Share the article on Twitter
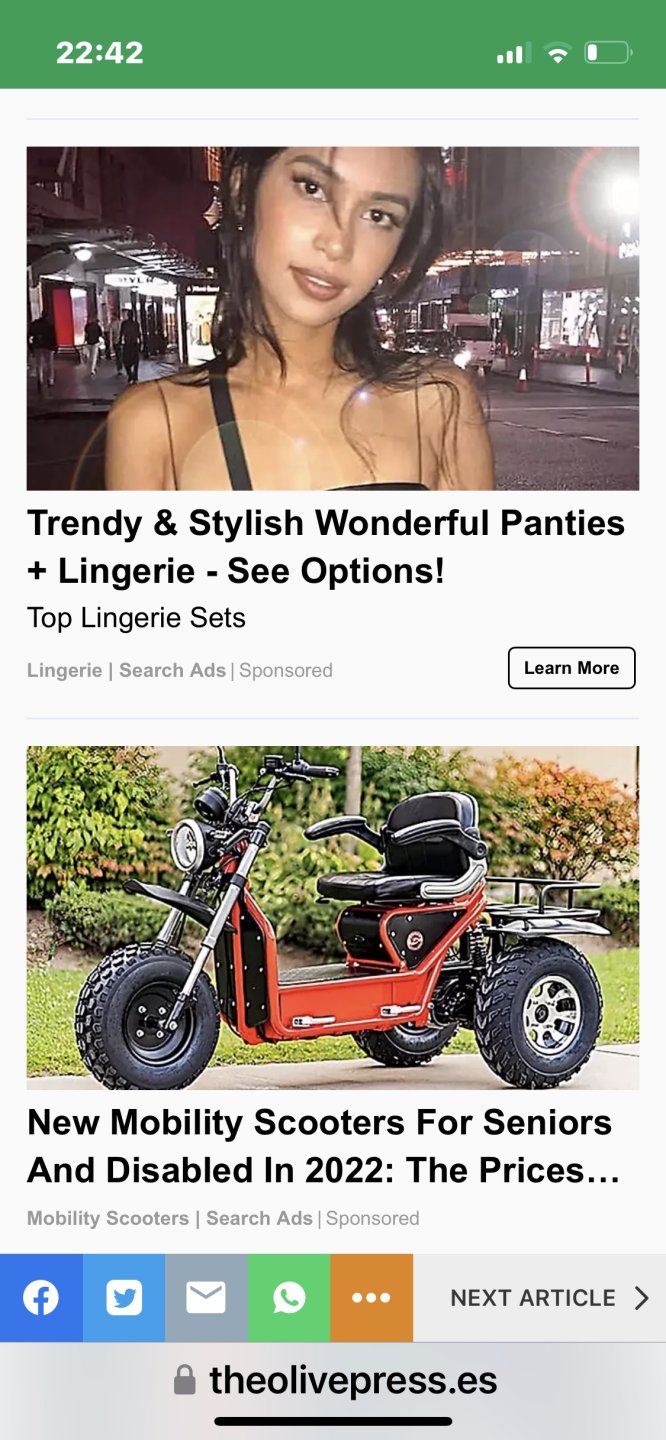 tap(124, 1298)
